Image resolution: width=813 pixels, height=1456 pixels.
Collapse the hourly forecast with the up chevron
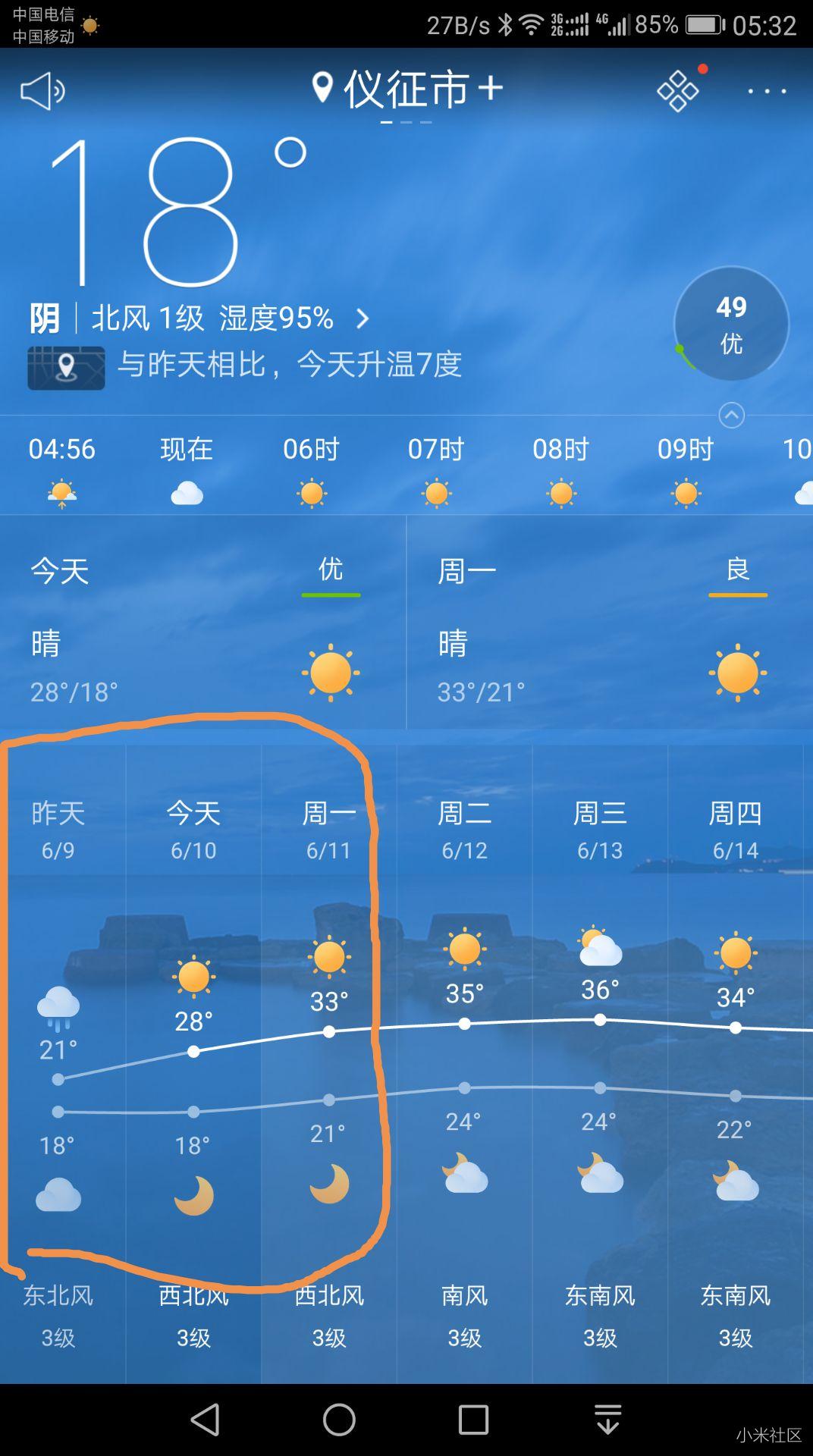tap(730, 416)
